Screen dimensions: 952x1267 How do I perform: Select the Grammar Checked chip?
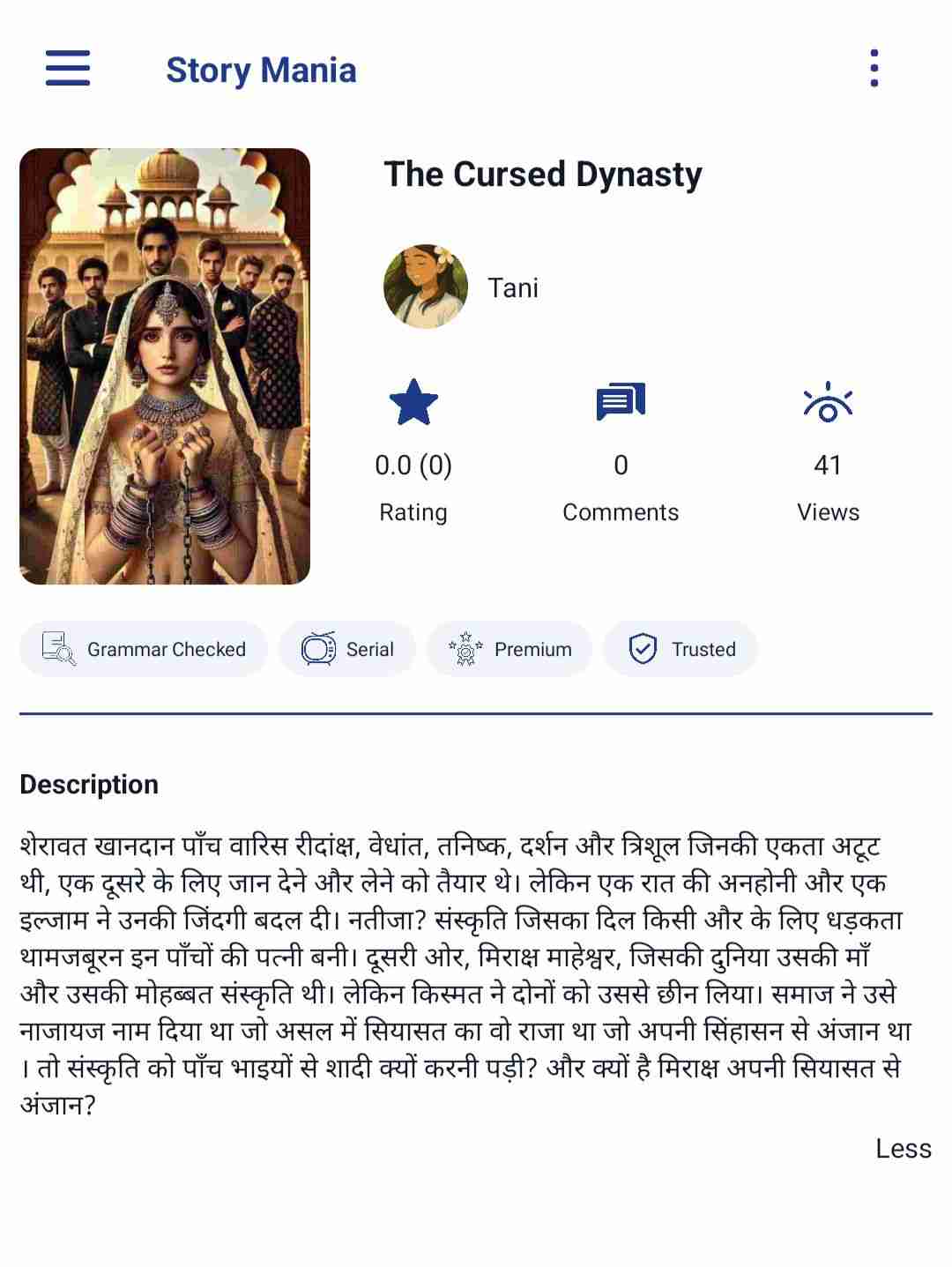[x=144, y=649]
